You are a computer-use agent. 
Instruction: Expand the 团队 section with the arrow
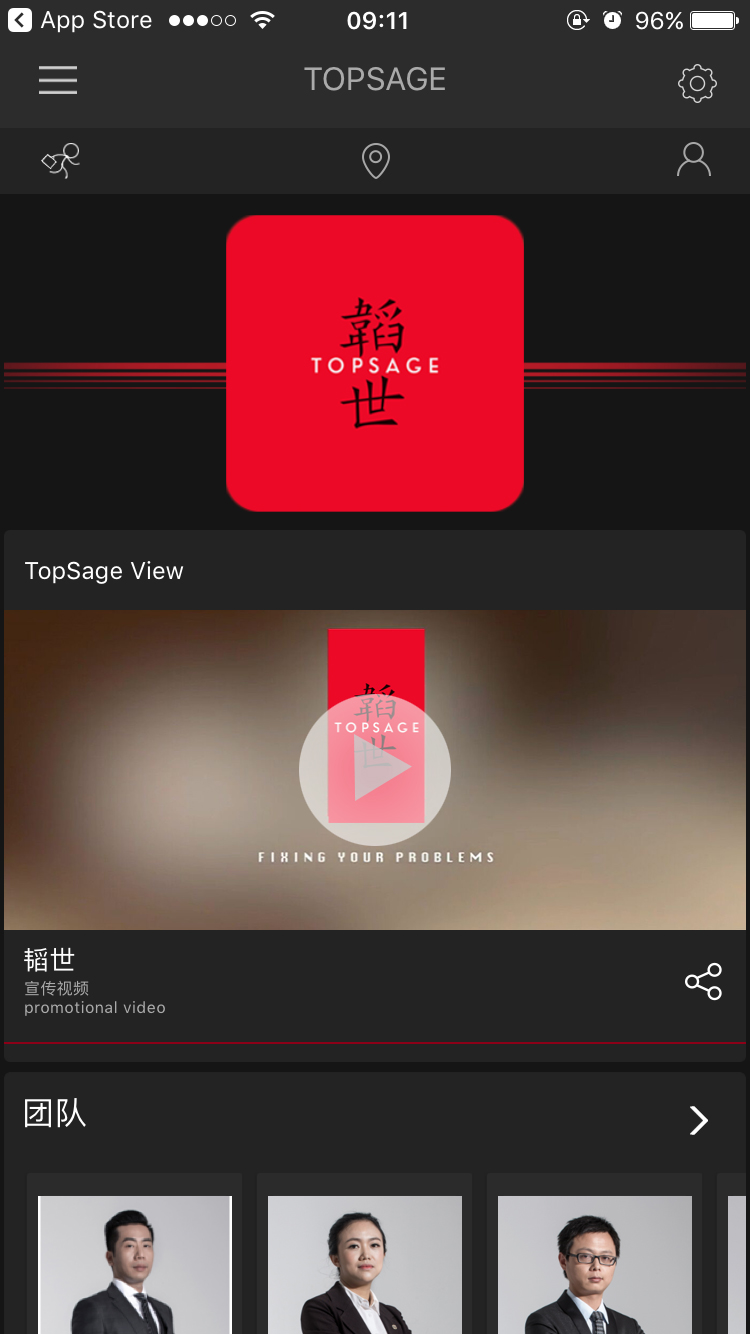tap(699, 1120)
